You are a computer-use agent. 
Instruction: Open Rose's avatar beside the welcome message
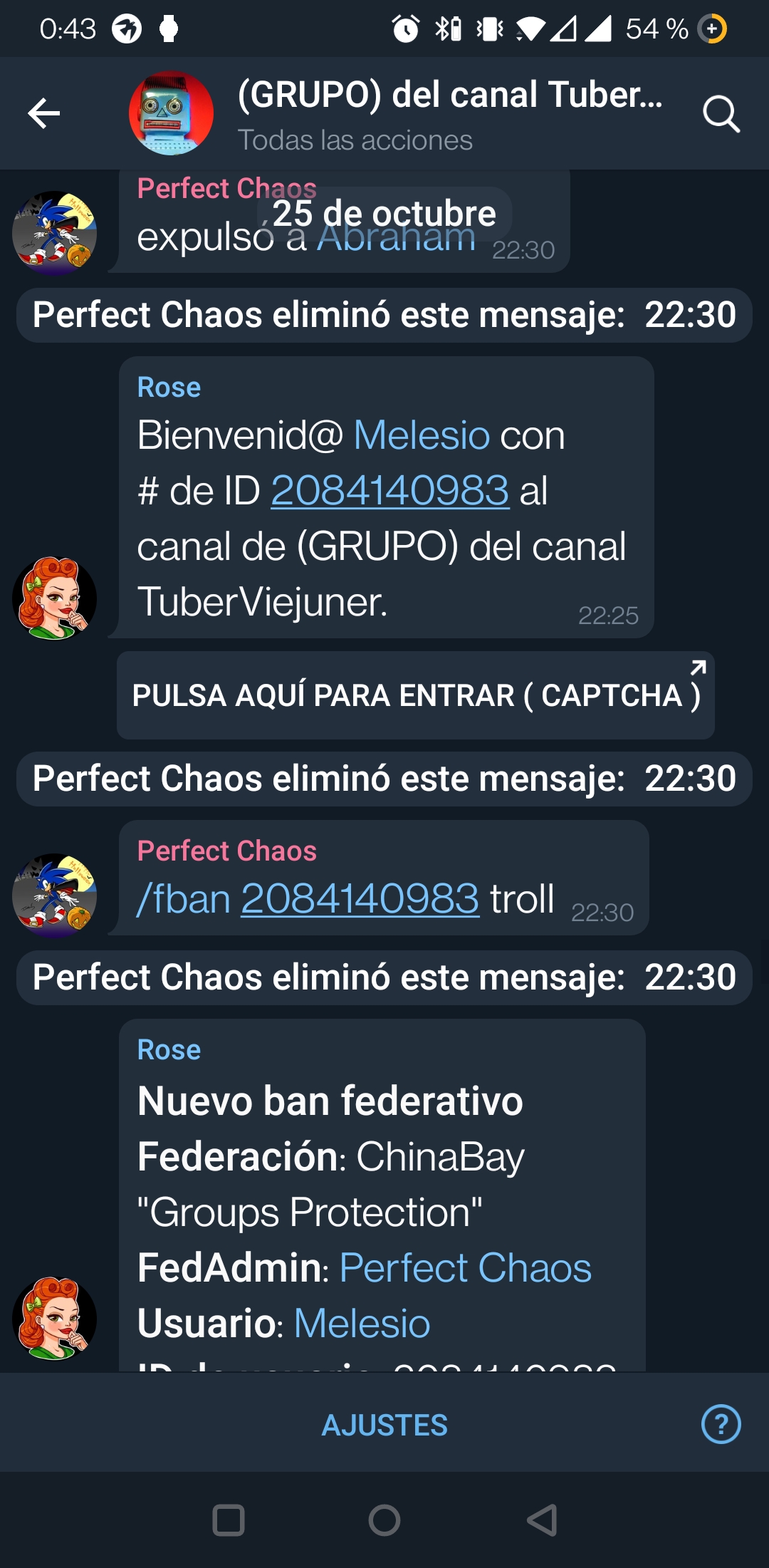pos(55,598)
